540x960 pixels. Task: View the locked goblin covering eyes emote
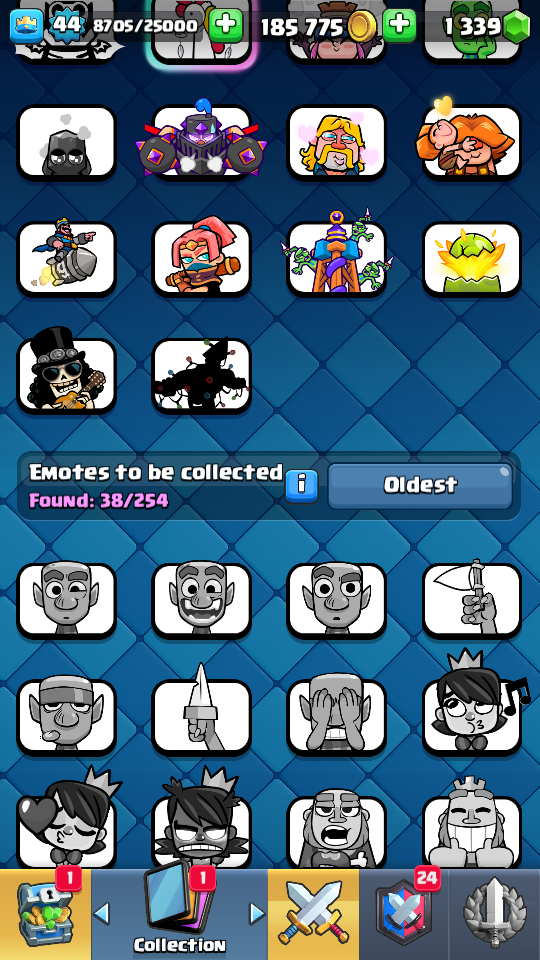(x=337, y=716)
